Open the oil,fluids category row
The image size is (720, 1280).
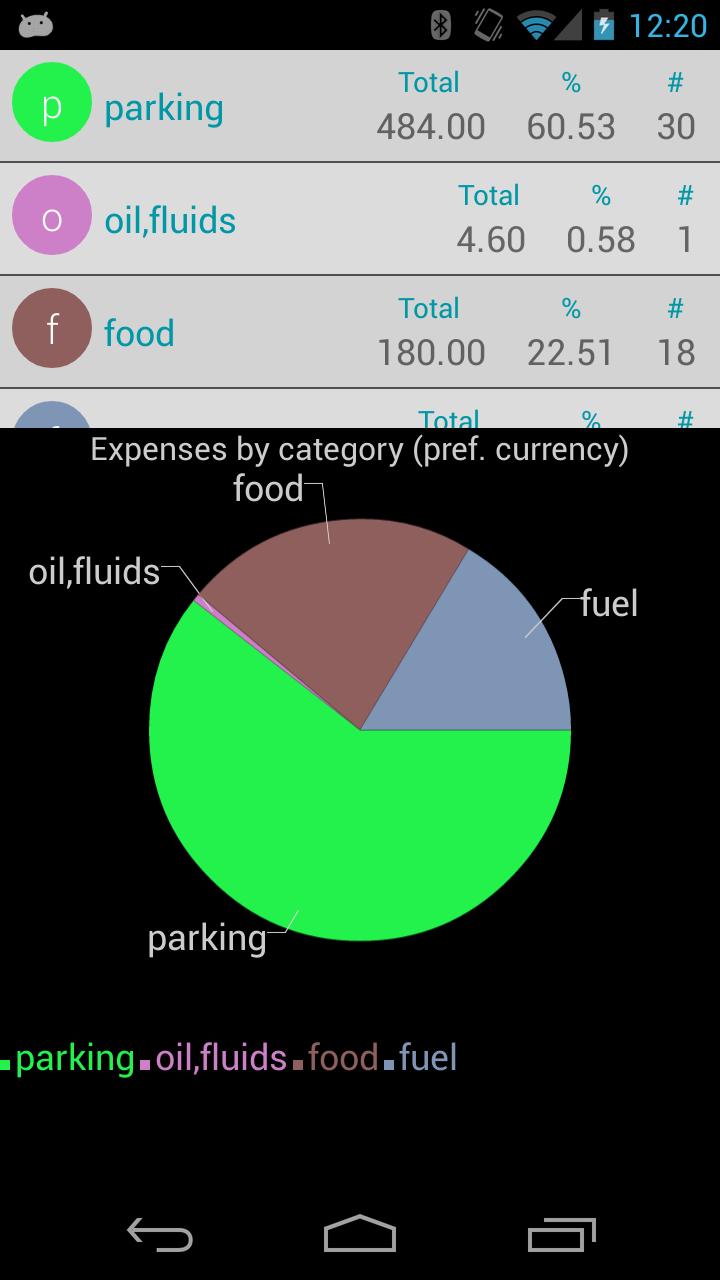(360, 219)
